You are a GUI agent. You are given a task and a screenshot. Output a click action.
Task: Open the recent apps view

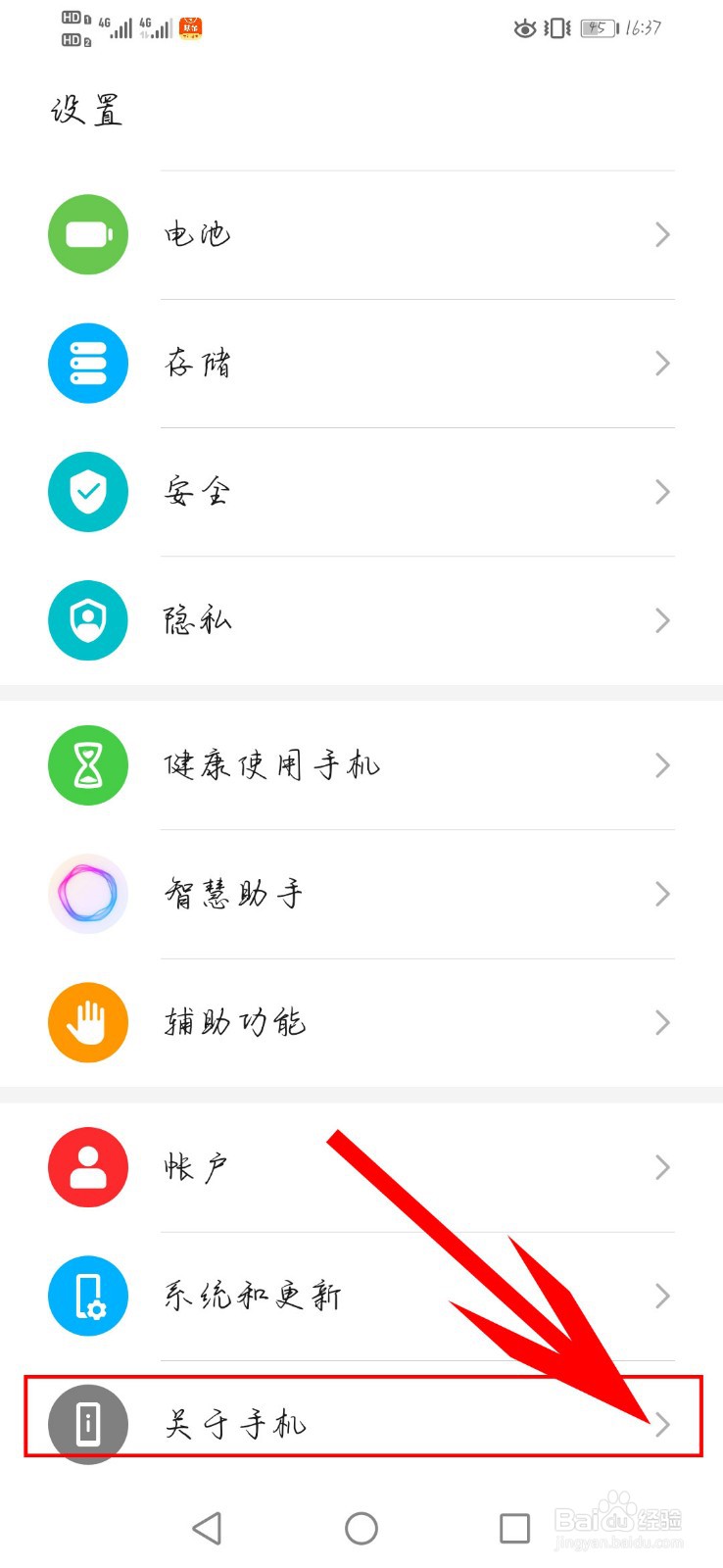[514, 1528]
